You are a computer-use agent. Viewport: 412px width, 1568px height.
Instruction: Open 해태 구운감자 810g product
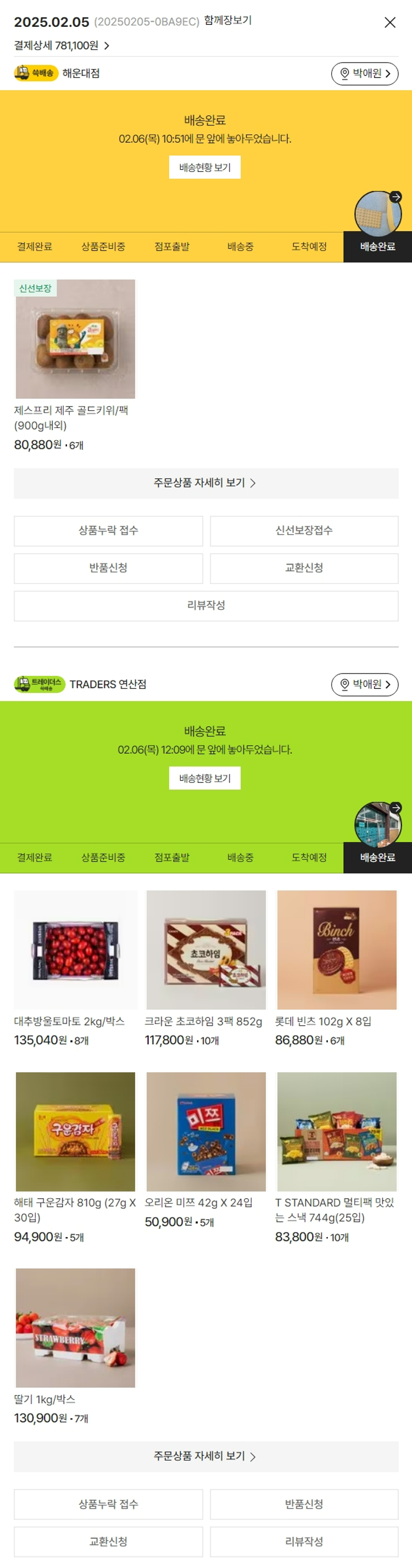coord(75,1131)
